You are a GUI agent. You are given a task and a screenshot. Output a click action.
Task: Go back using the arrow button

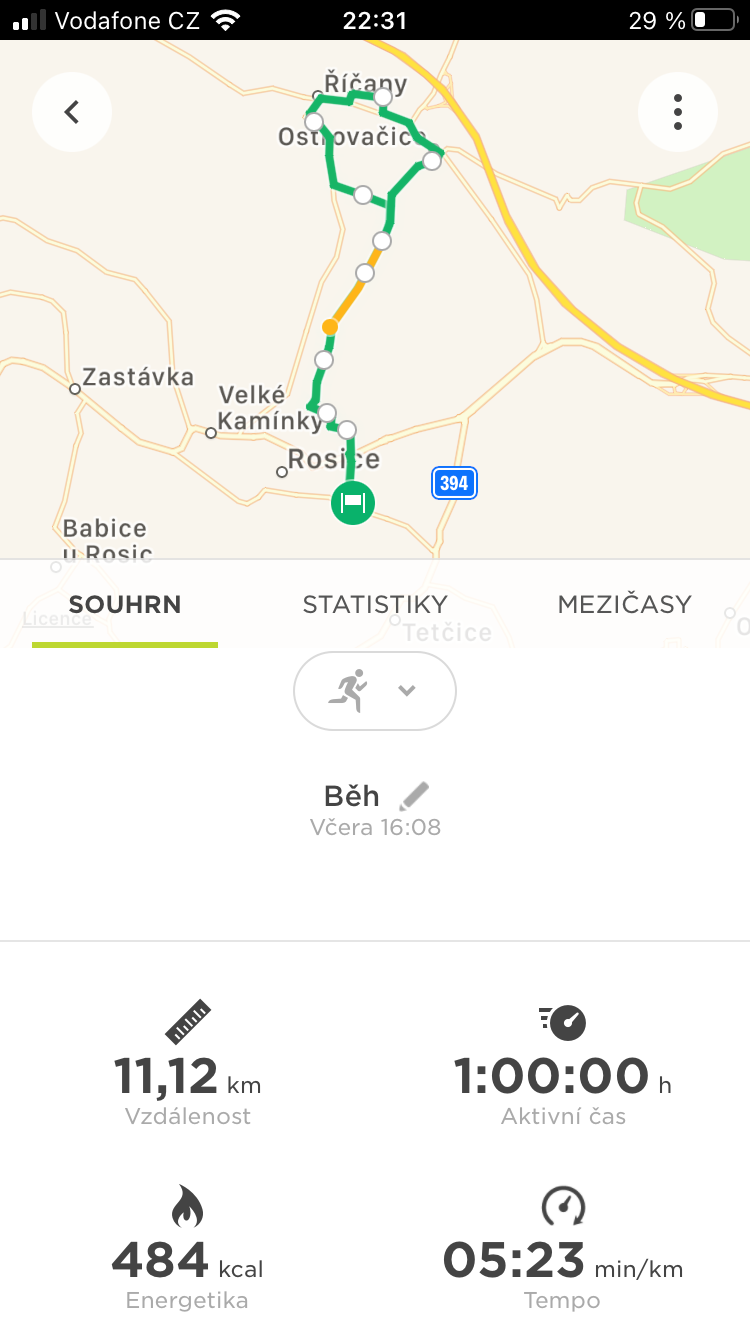tap(71, 112)
